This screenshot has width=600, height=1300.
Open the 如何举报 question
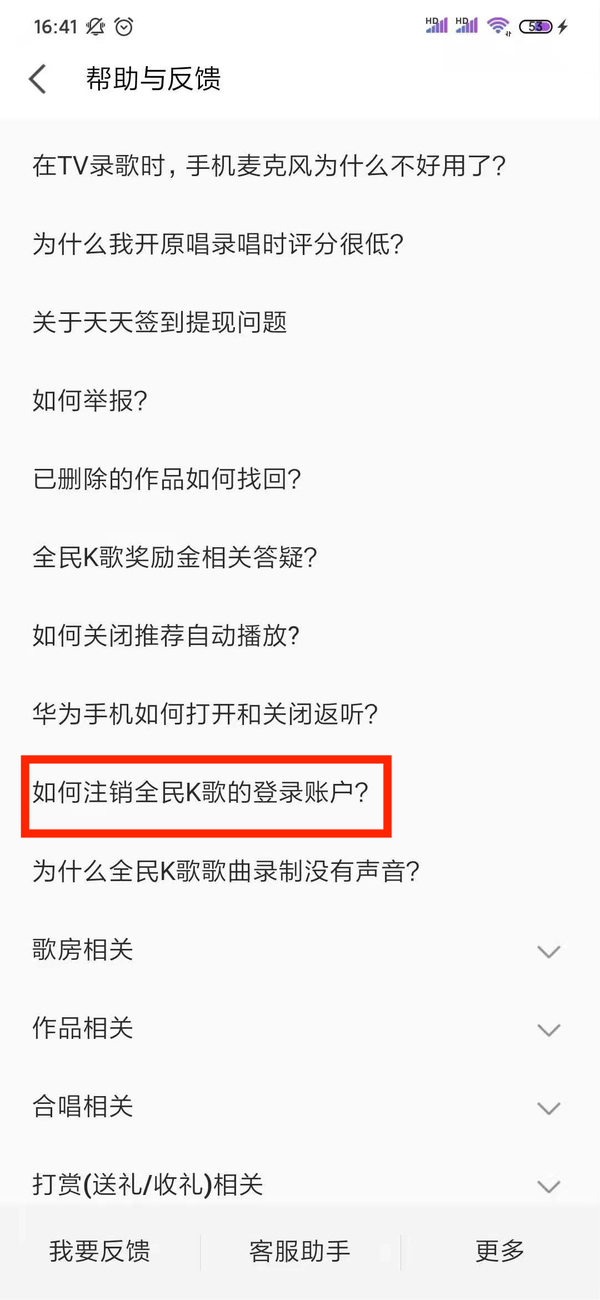[90, 401]
